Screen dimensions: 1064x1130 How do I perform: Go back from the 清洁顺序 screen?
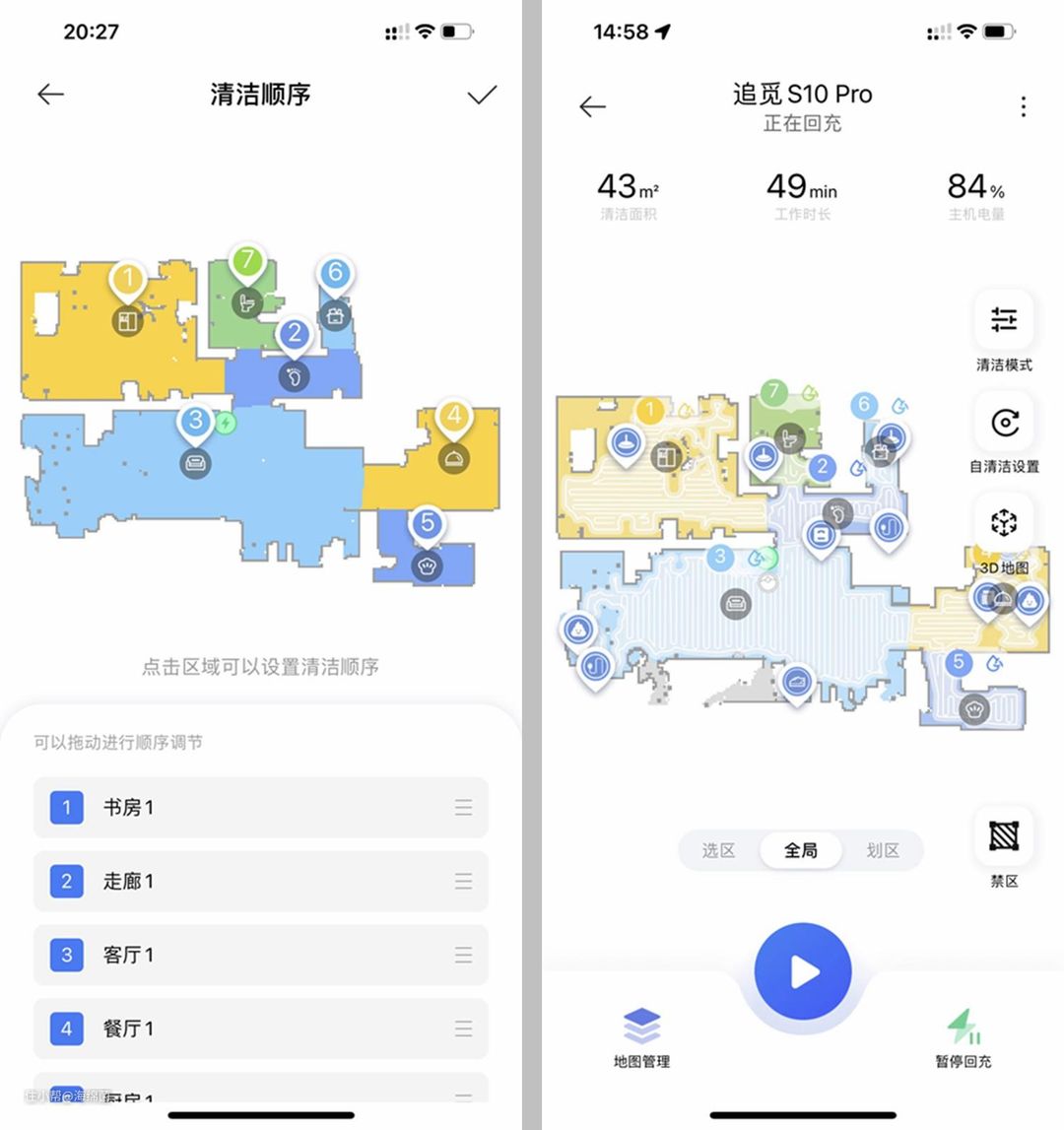[50, 95]
